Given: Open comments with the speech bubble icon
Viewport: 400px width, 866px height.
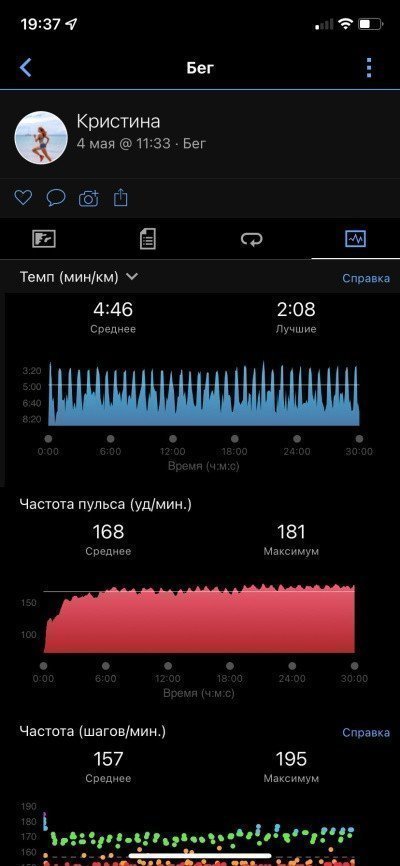Looking at the screenshot, I should [56, 198].
